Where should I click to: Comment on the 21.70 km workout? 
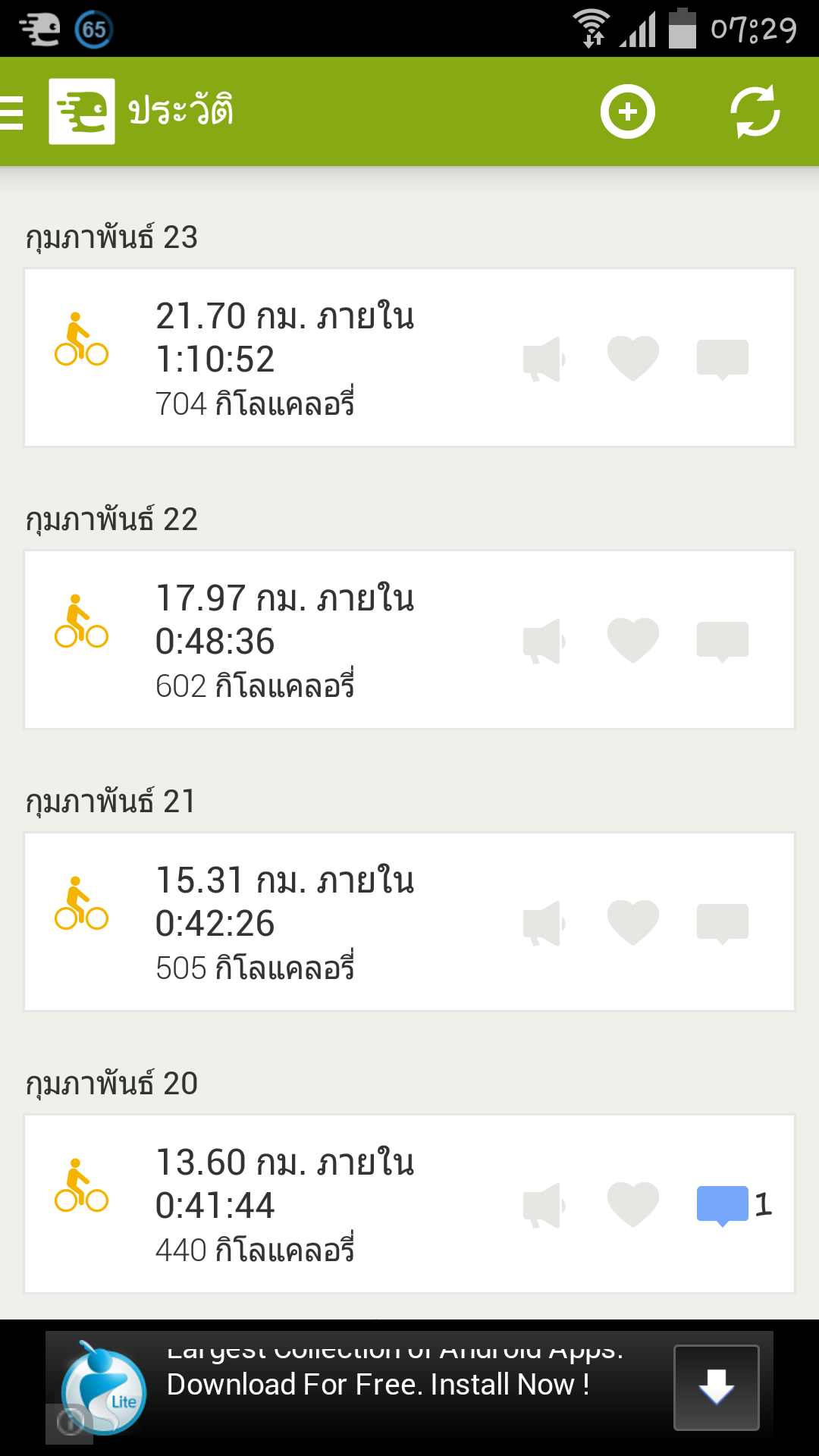tap(722, 359)
